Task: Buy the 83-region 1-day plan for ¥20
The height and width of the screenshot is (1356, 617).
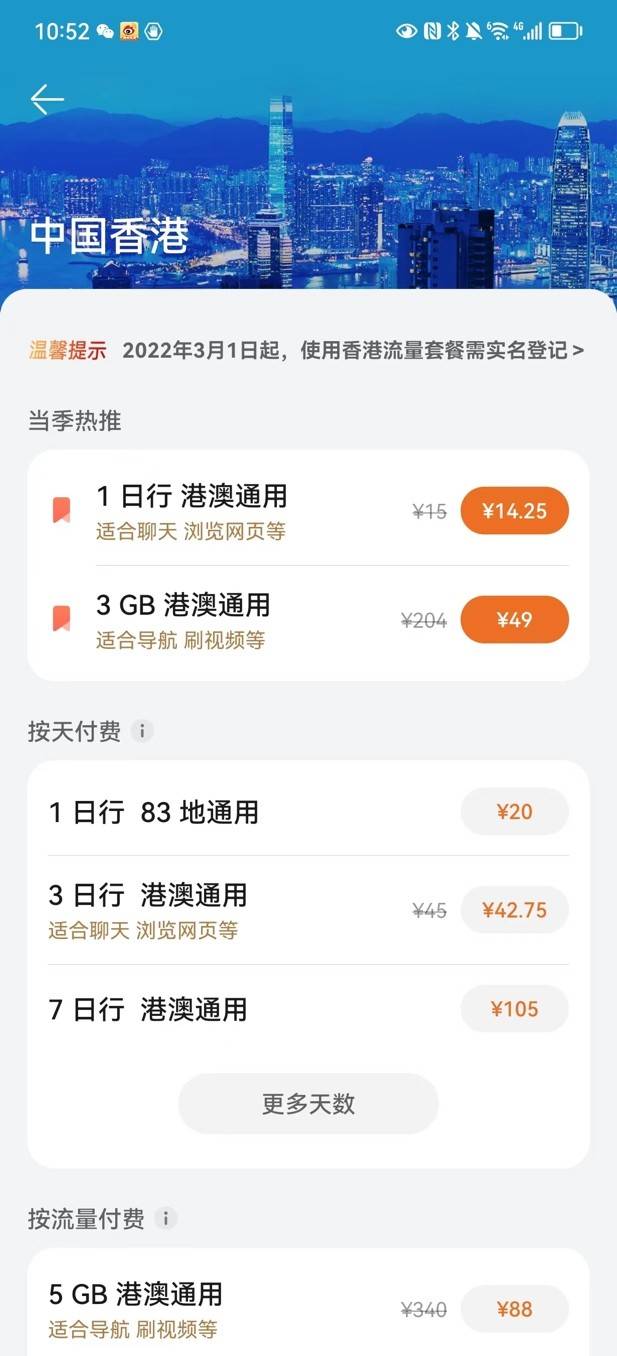Action: [514, 811]
